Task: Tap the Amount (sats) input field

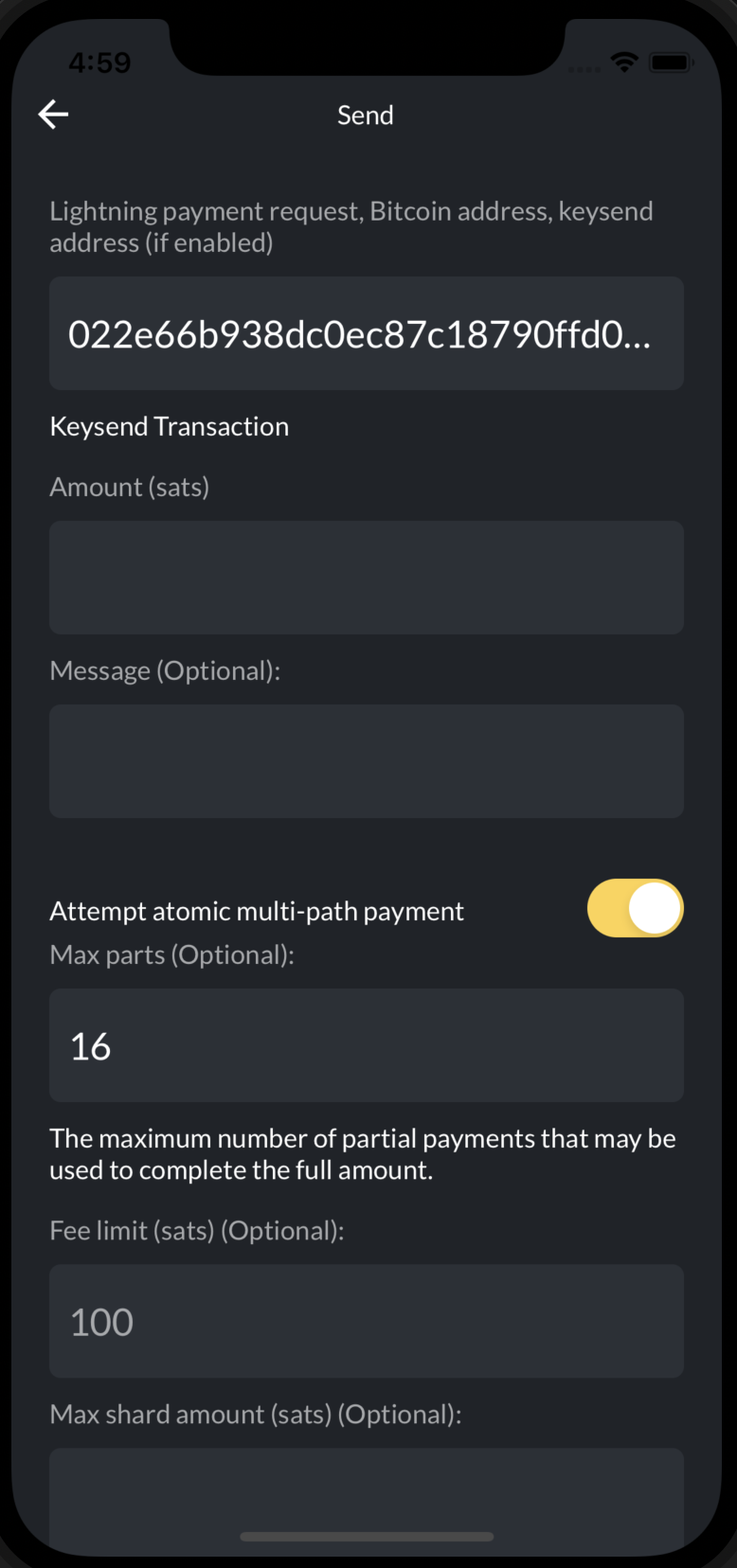Action: (x=366, y=578)
